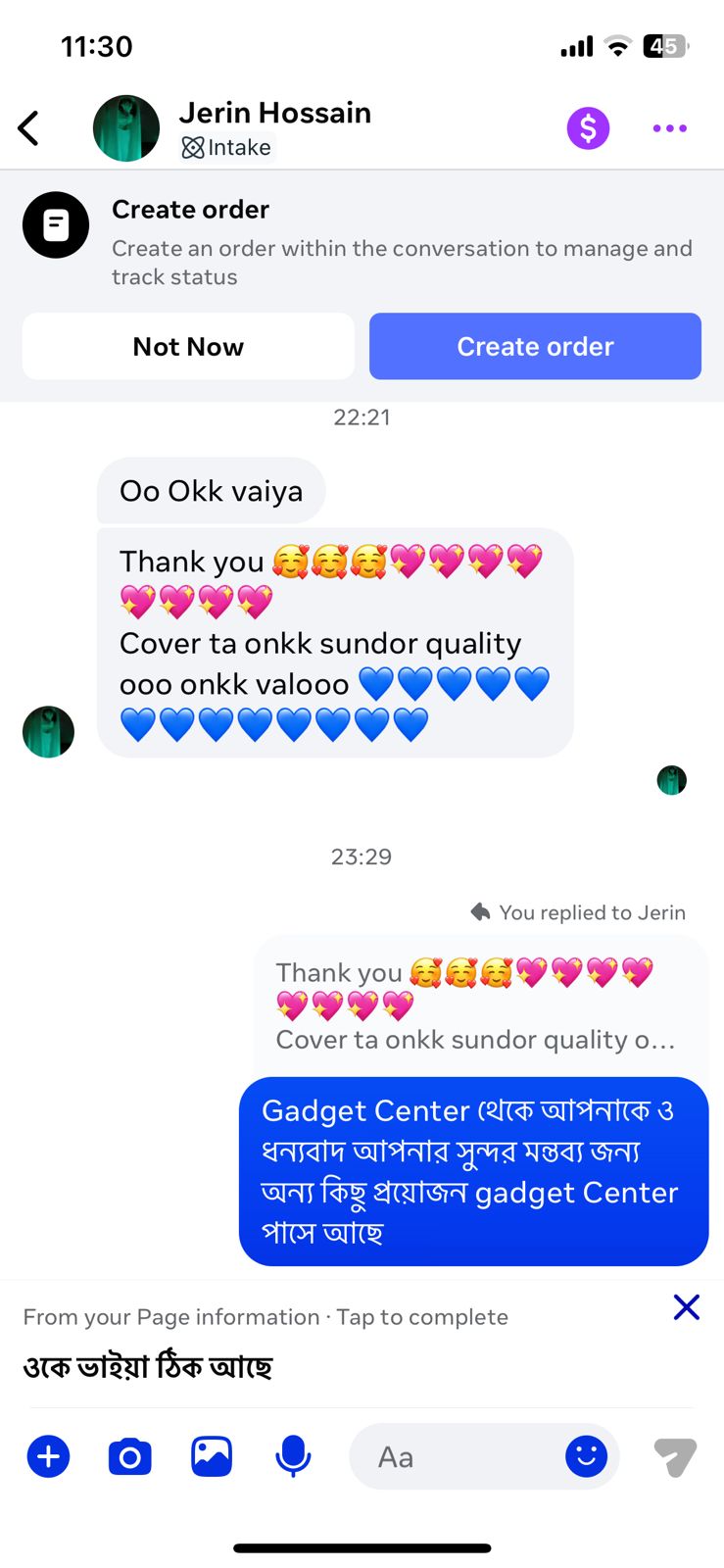Viewport: 724px width, 1568px height.
Task: Open the emoji picker smiley
Action: (586, 1456)
